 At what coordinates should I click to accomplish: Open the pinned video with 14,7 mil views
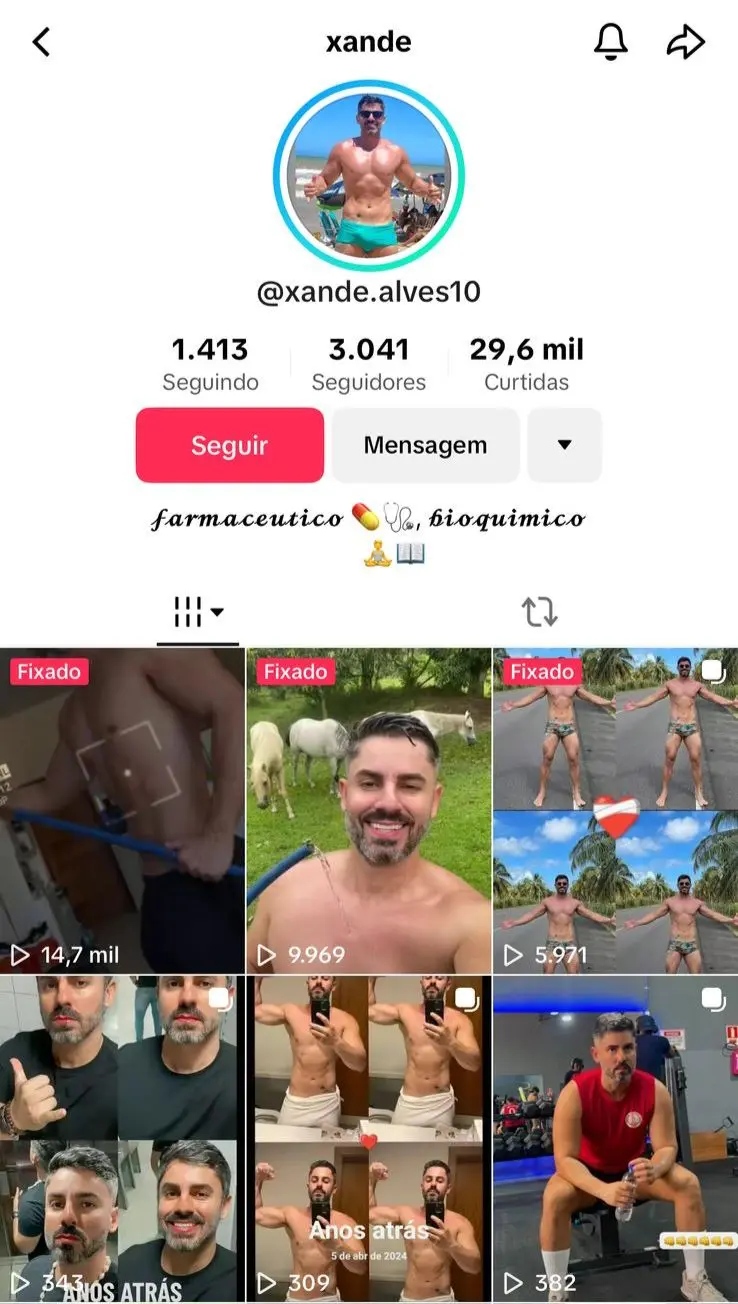122,810
